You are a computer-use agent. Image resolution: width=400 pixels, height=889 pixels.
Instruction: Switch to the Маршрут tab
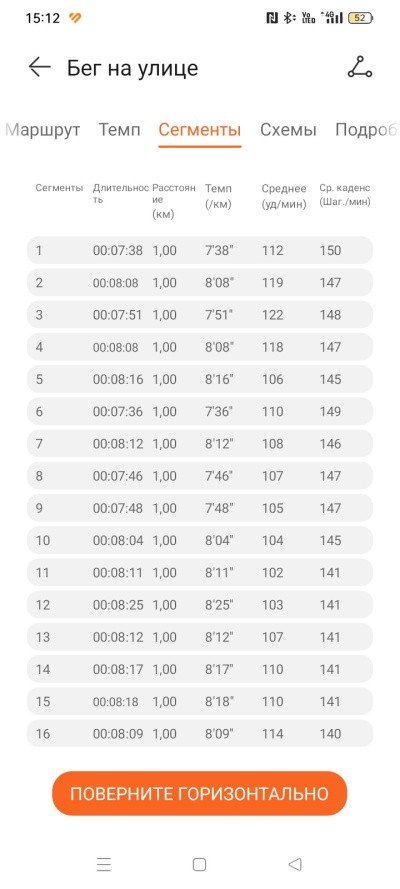coord(42,130)
